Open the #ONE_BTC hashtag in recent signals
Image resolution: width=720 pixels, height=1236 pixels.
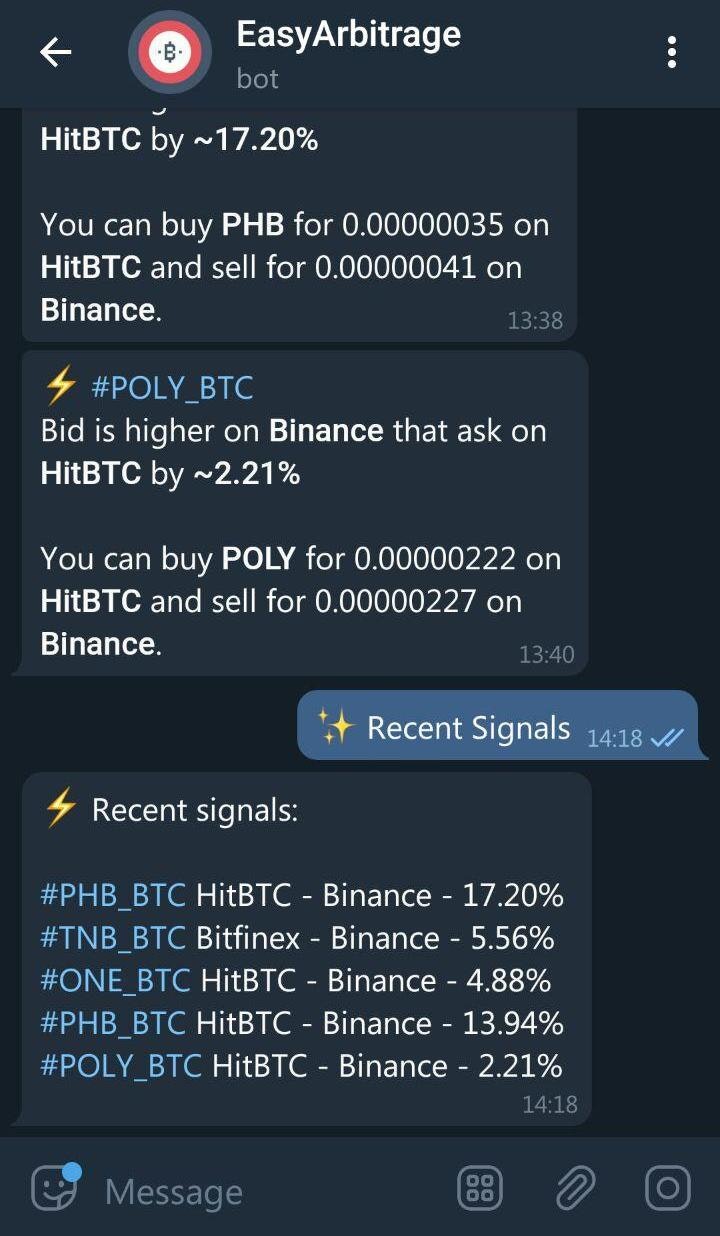[x=115, y=981]
